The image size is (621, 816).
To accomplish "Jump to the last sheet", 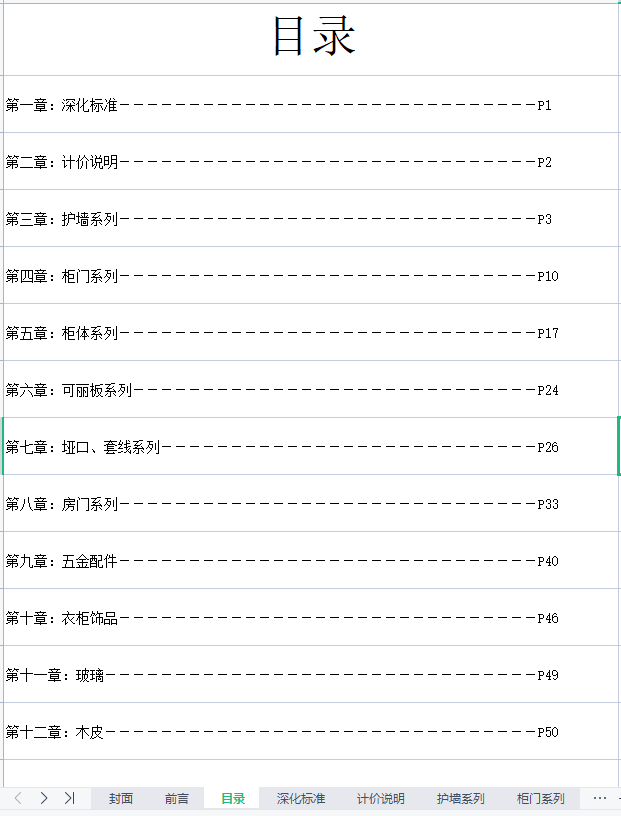I will point(69,798).
